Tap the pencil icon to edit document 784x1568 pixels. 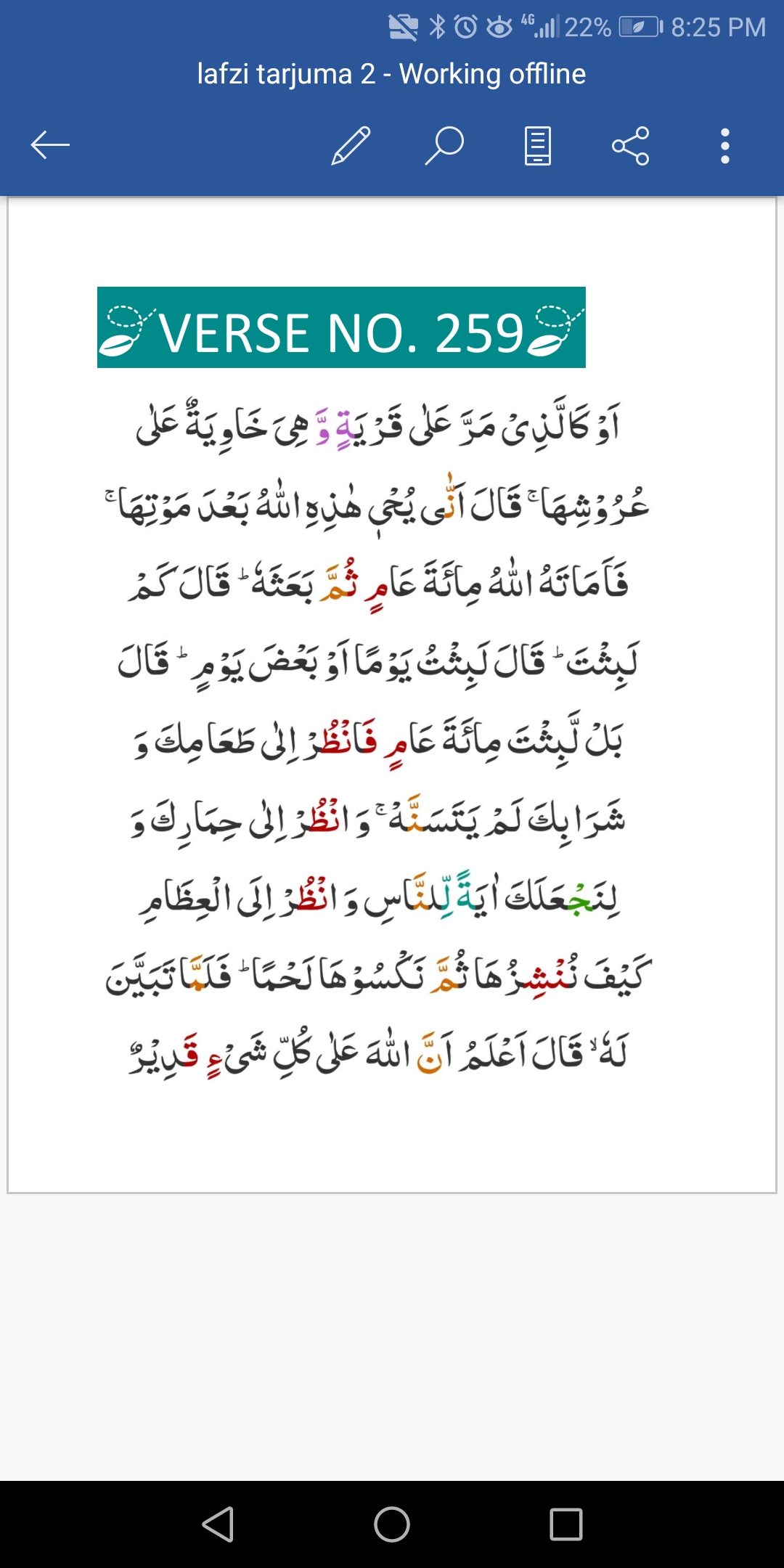pos(351,145)
